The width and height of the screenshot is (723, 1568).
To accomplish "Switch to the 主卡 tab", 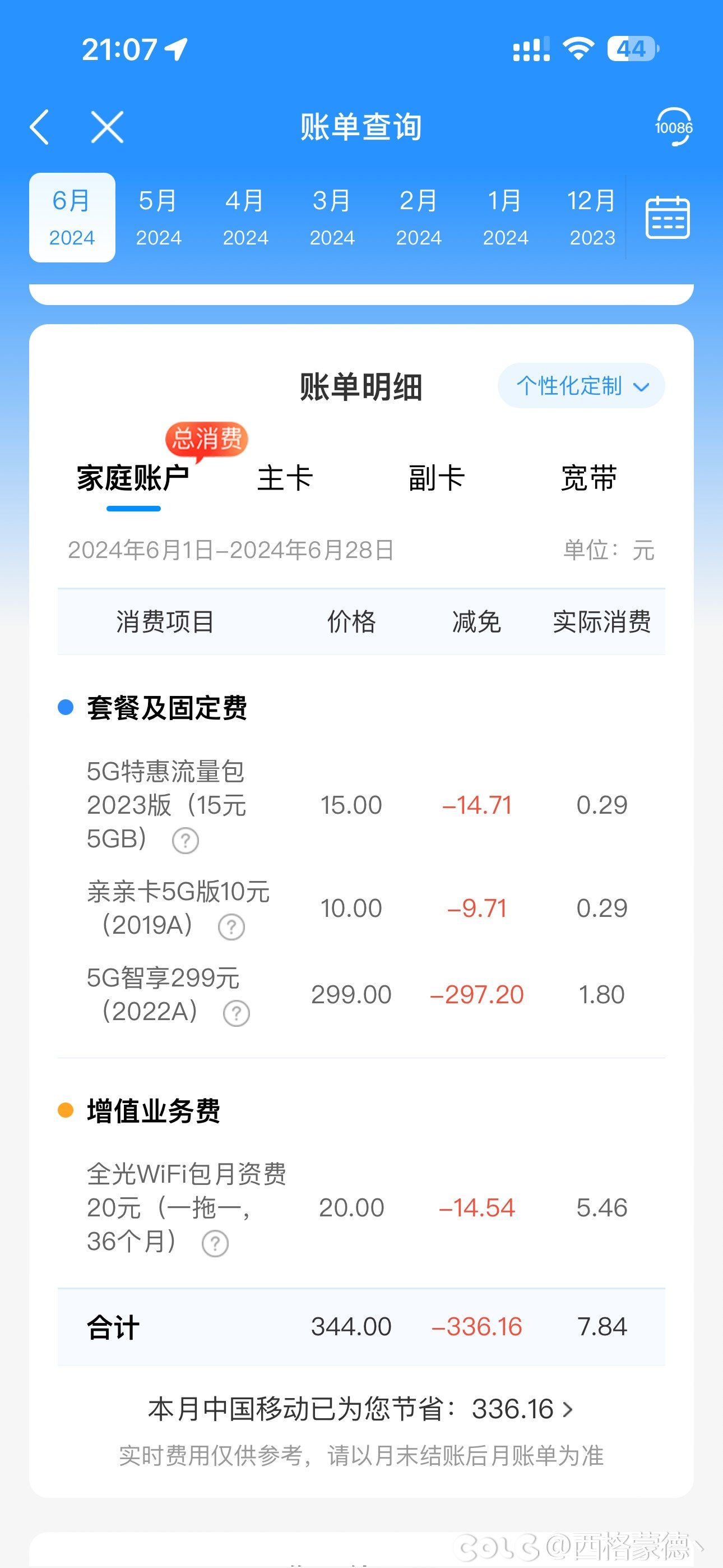I will coord(285,478).
